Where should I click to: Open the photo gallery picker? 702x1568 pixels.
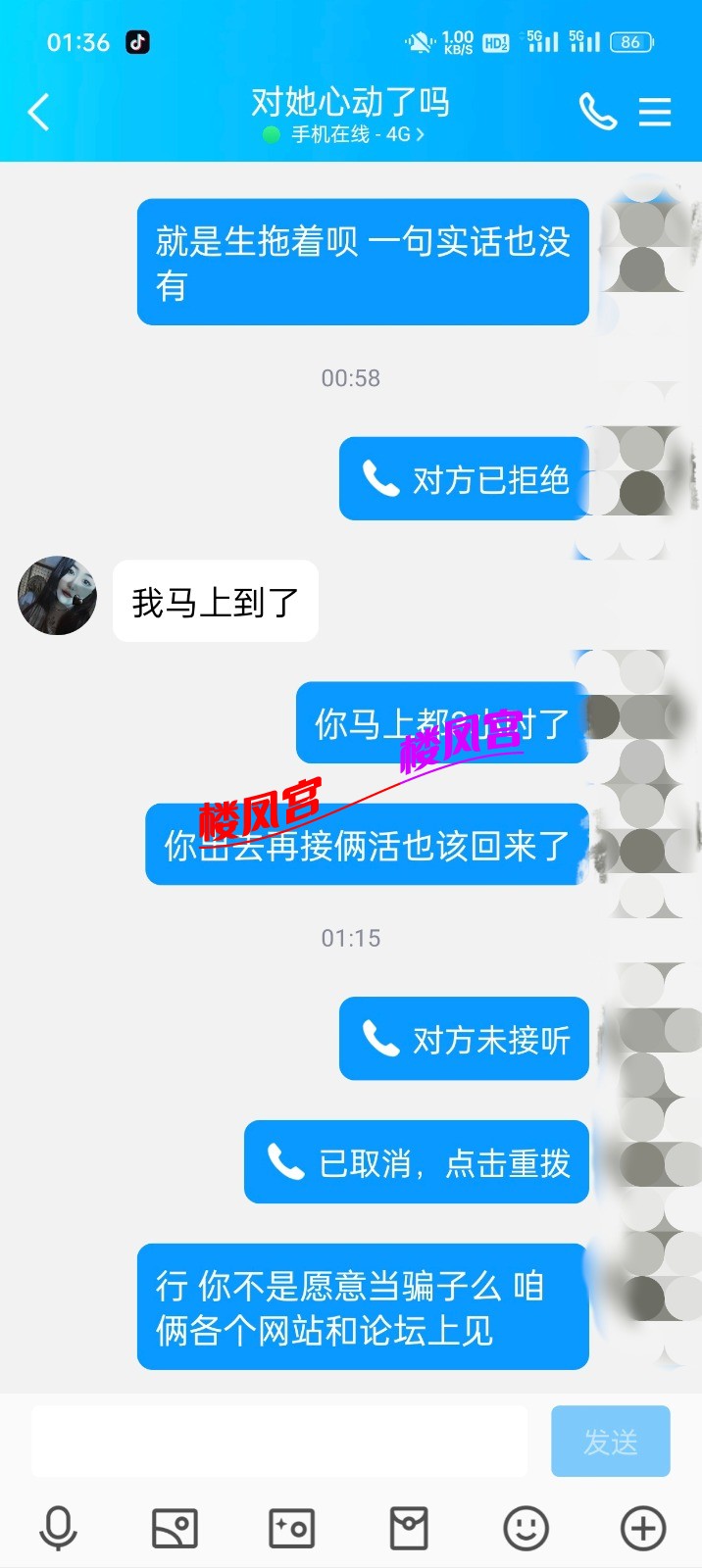pyautogui.click(x=175, y=1528)
